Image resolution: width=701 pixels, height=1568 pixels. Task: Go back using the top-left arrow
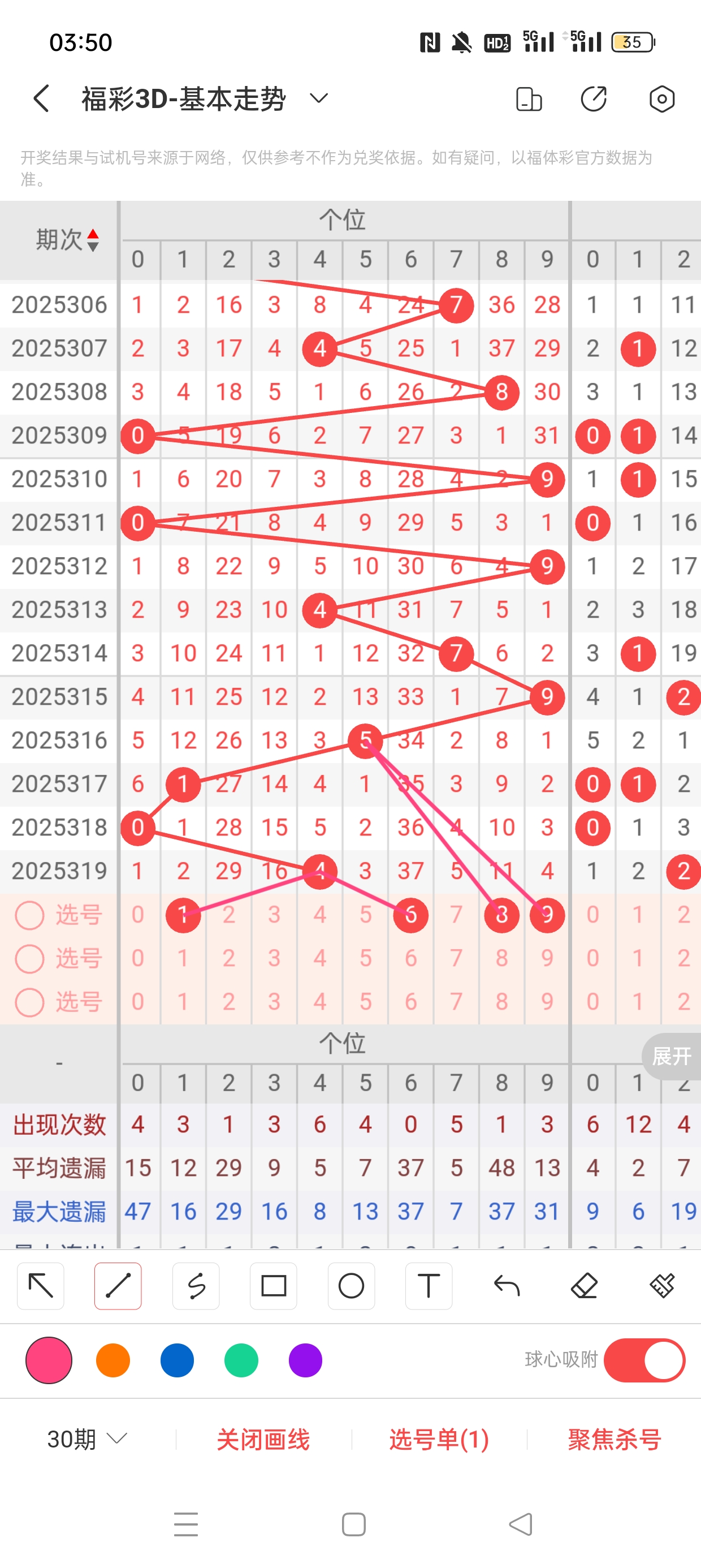pos(41,98)
